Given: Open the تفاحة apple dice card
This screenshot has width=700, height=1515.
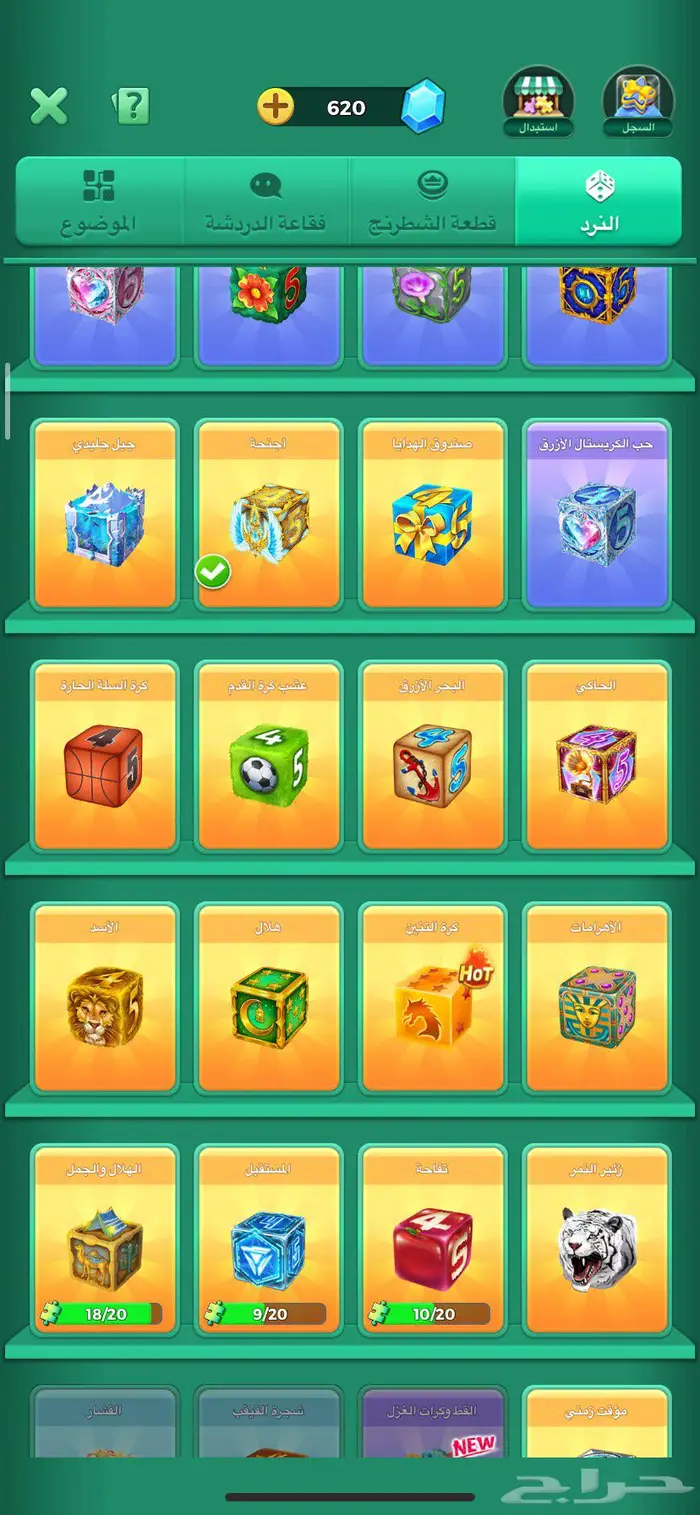Looking at the screenshot, I should [x=432, y=1240].
